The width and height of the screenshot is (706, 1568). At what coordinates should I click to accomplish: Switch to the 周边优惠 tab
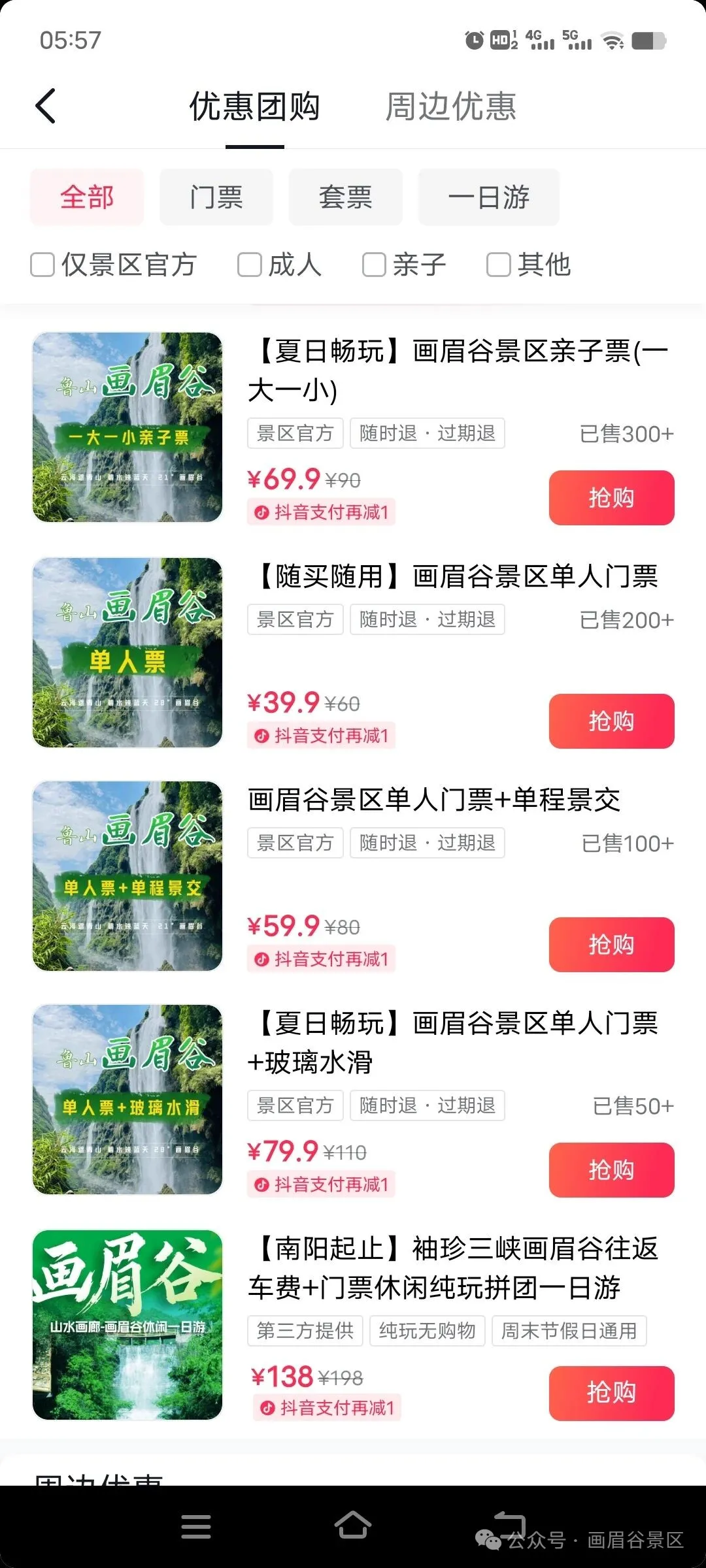450,106
